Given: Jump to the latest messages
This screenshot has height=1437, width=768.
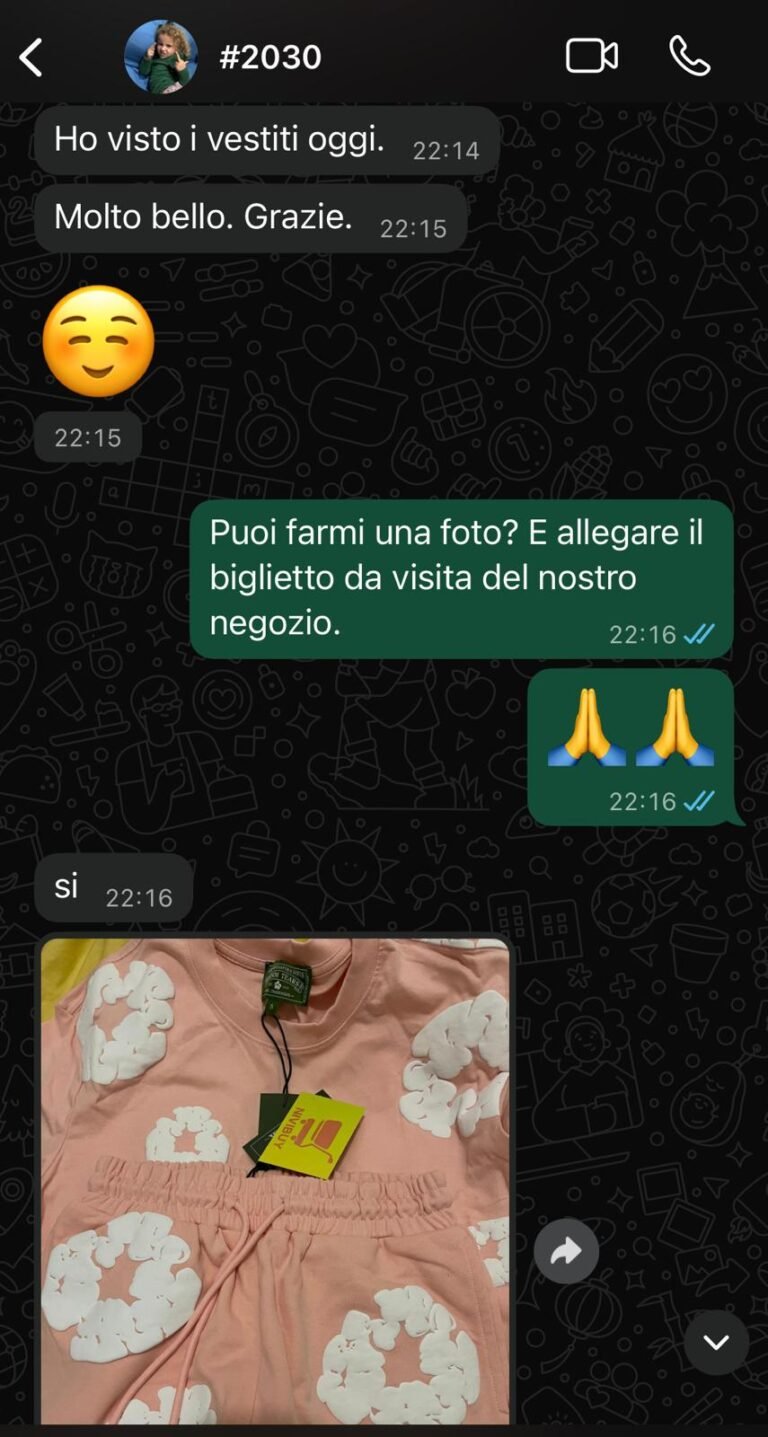Looking at the screenshot, I should 716,1342.
